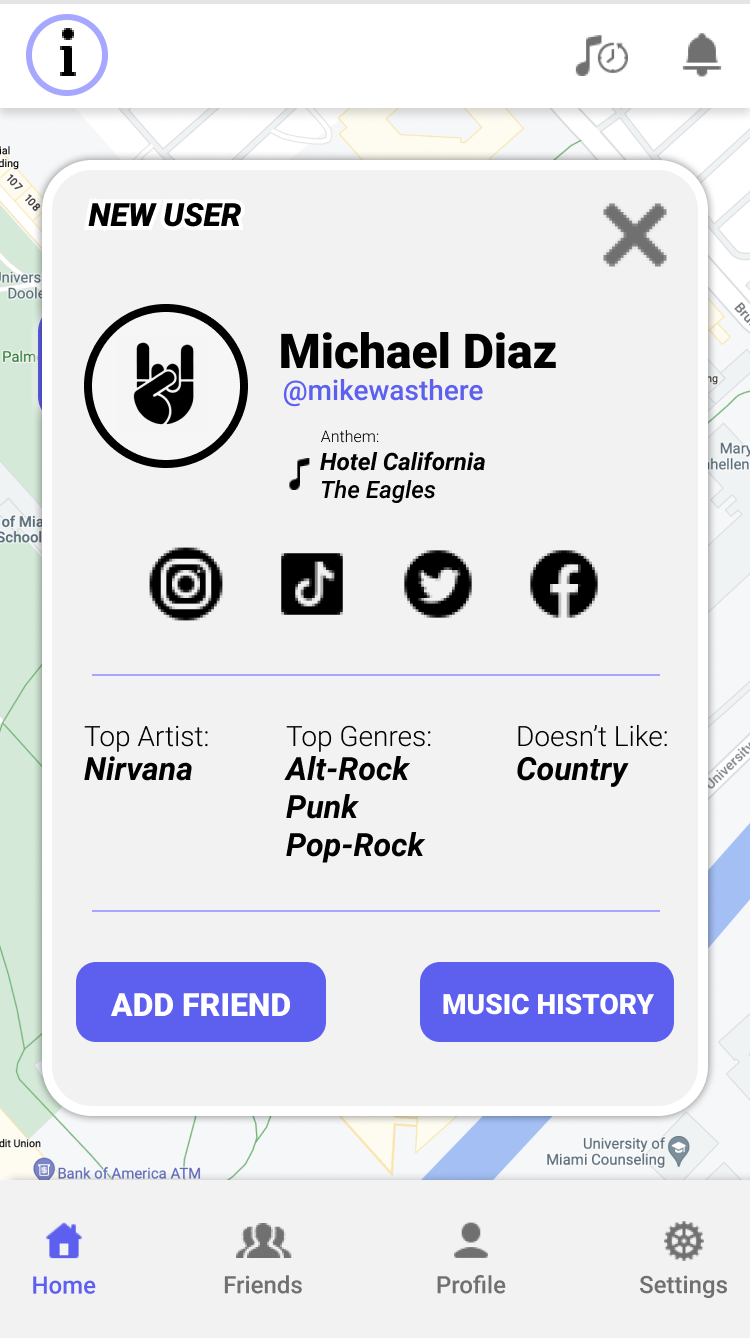Switch to the Friends tab

click(263, 1259)
